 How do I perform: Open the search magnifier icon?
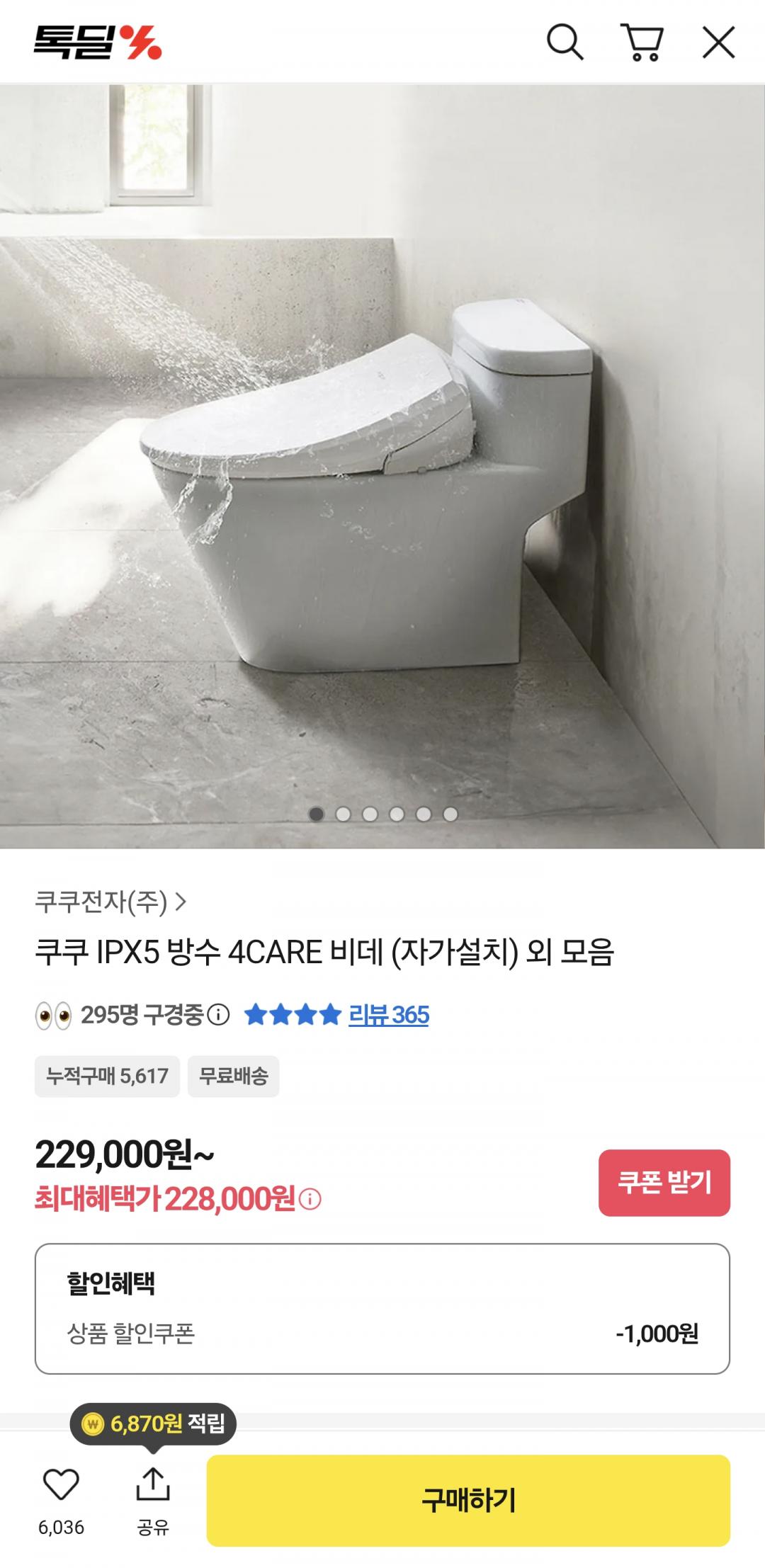pos(565,42)
